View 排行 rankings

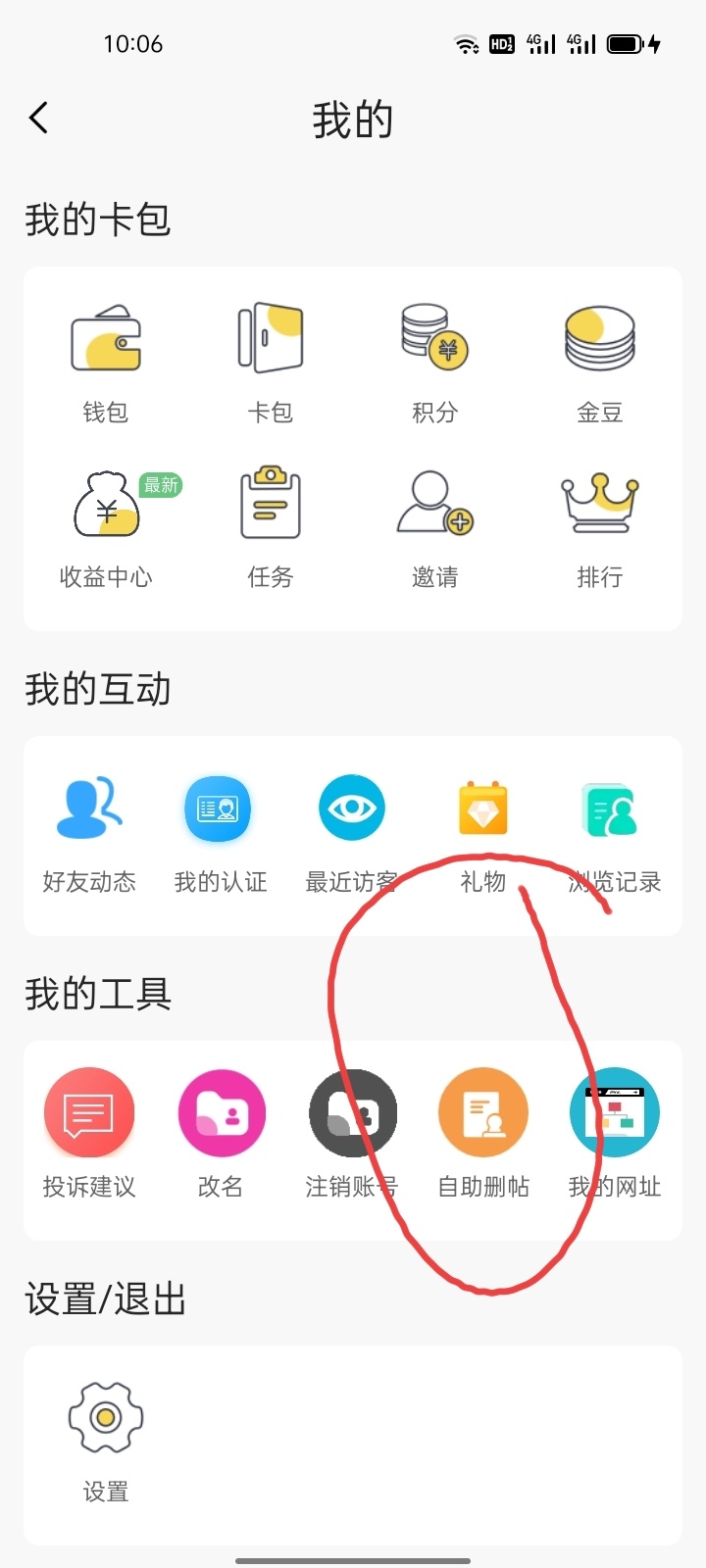pos(599,526)
